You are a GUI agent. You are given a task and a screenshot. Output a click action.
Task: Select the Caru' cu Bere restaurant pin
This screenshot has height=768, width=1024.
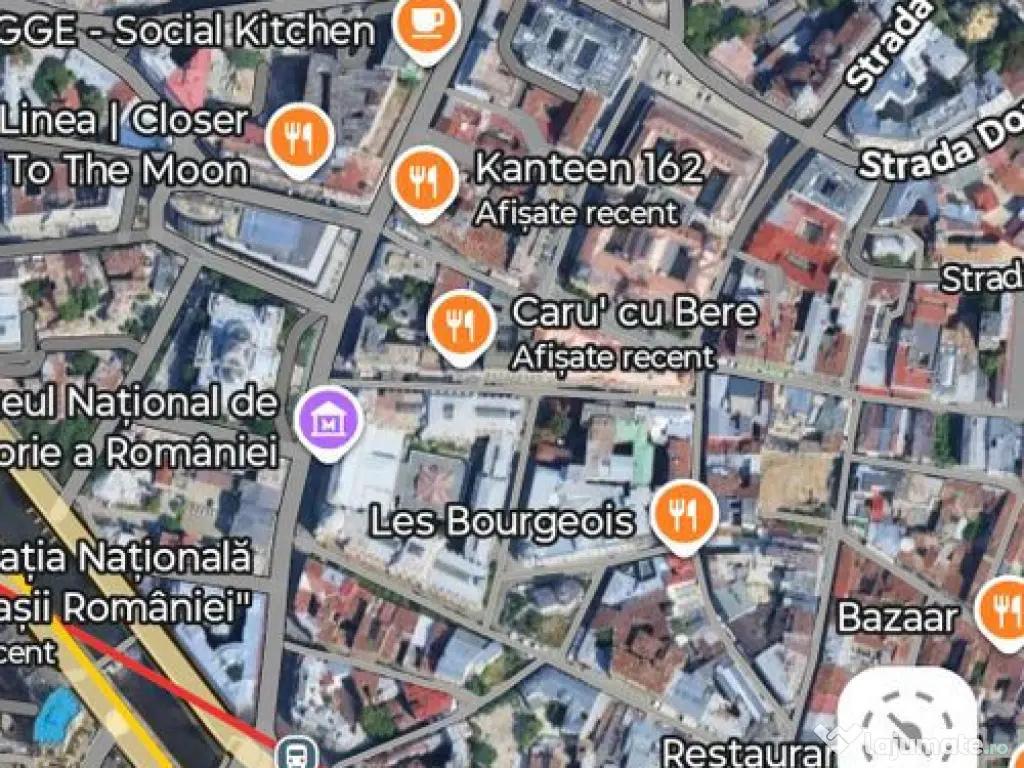pos(461,322)
